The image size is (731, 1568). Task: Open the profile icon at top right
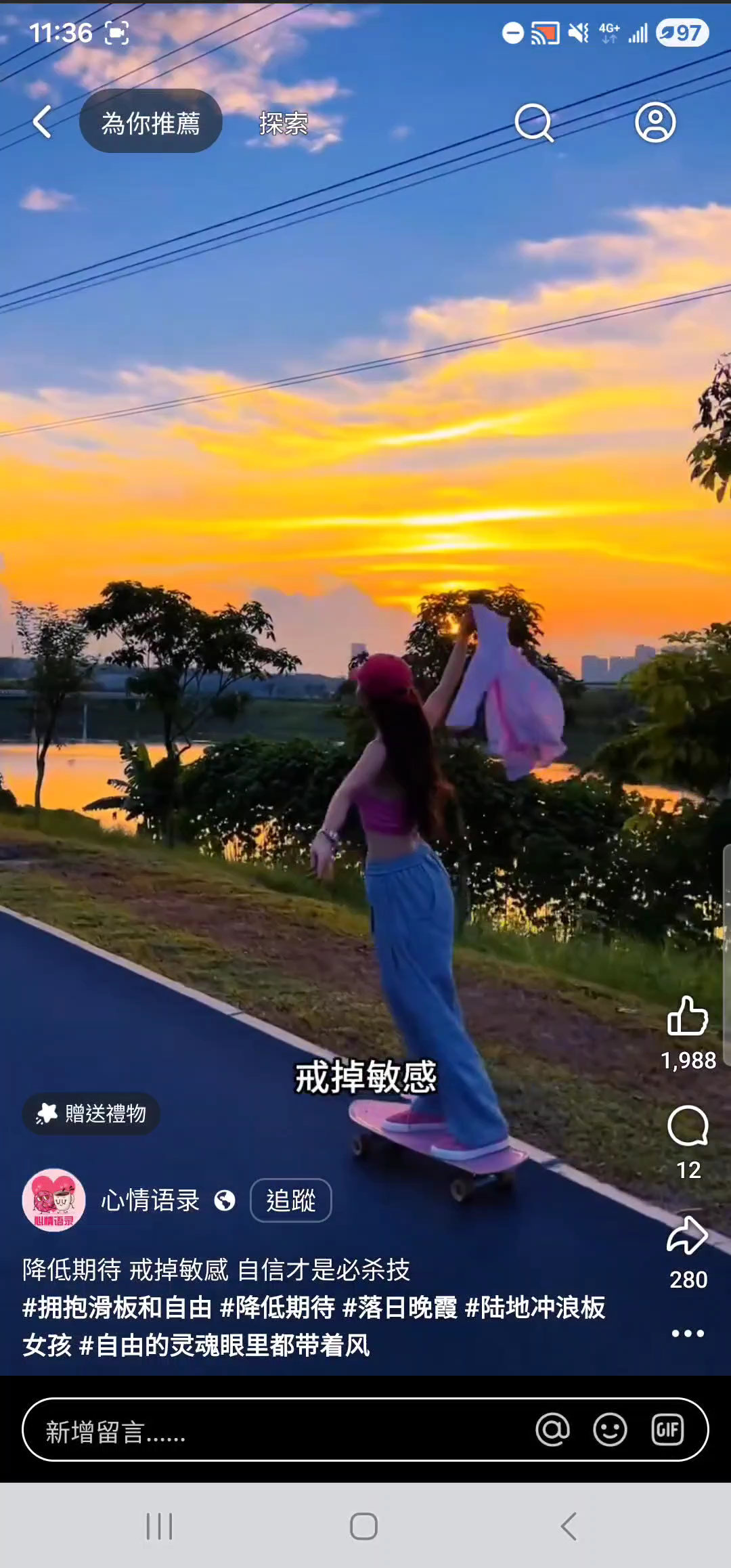click(655, 123)
